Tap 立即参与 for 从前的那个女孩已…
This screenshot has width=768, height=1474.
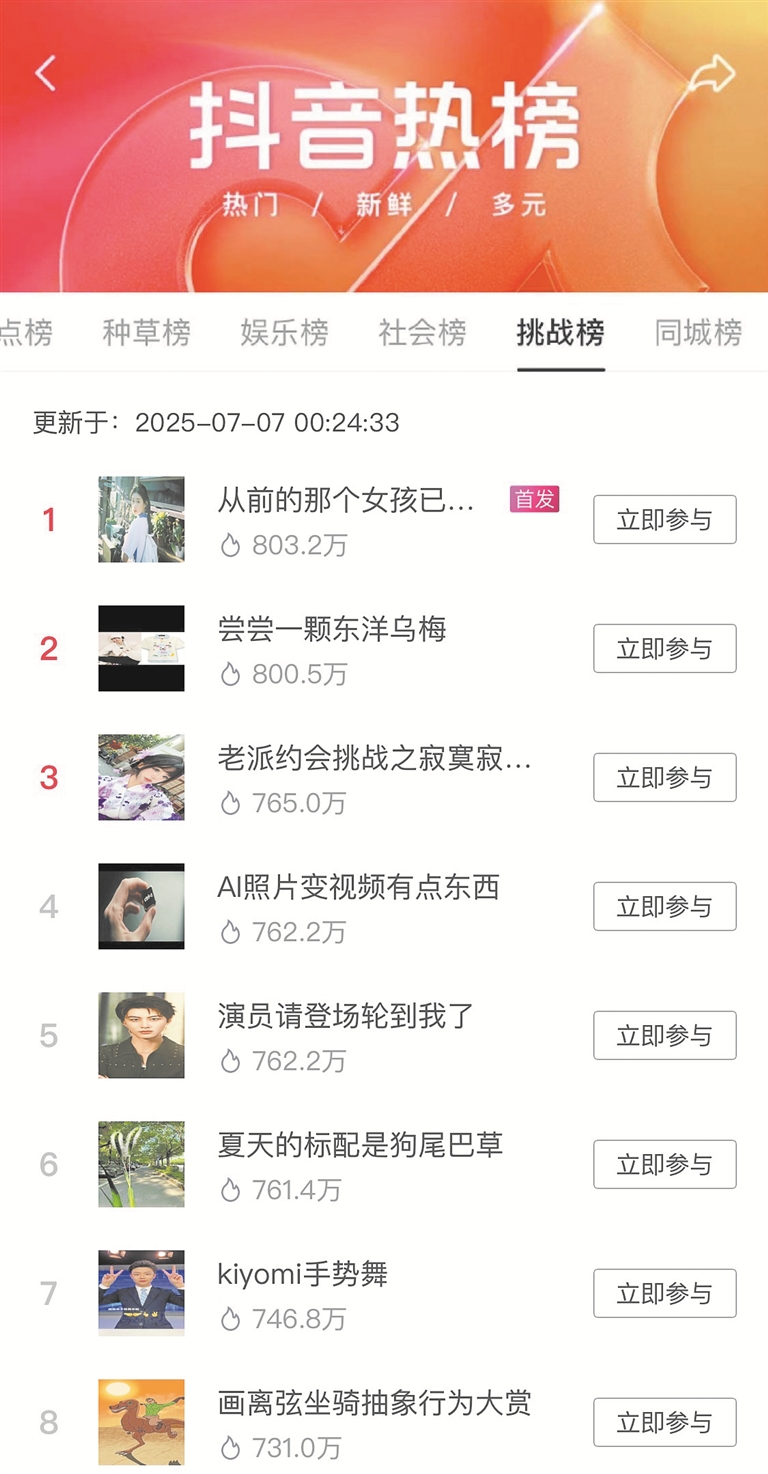click(664, 520)
